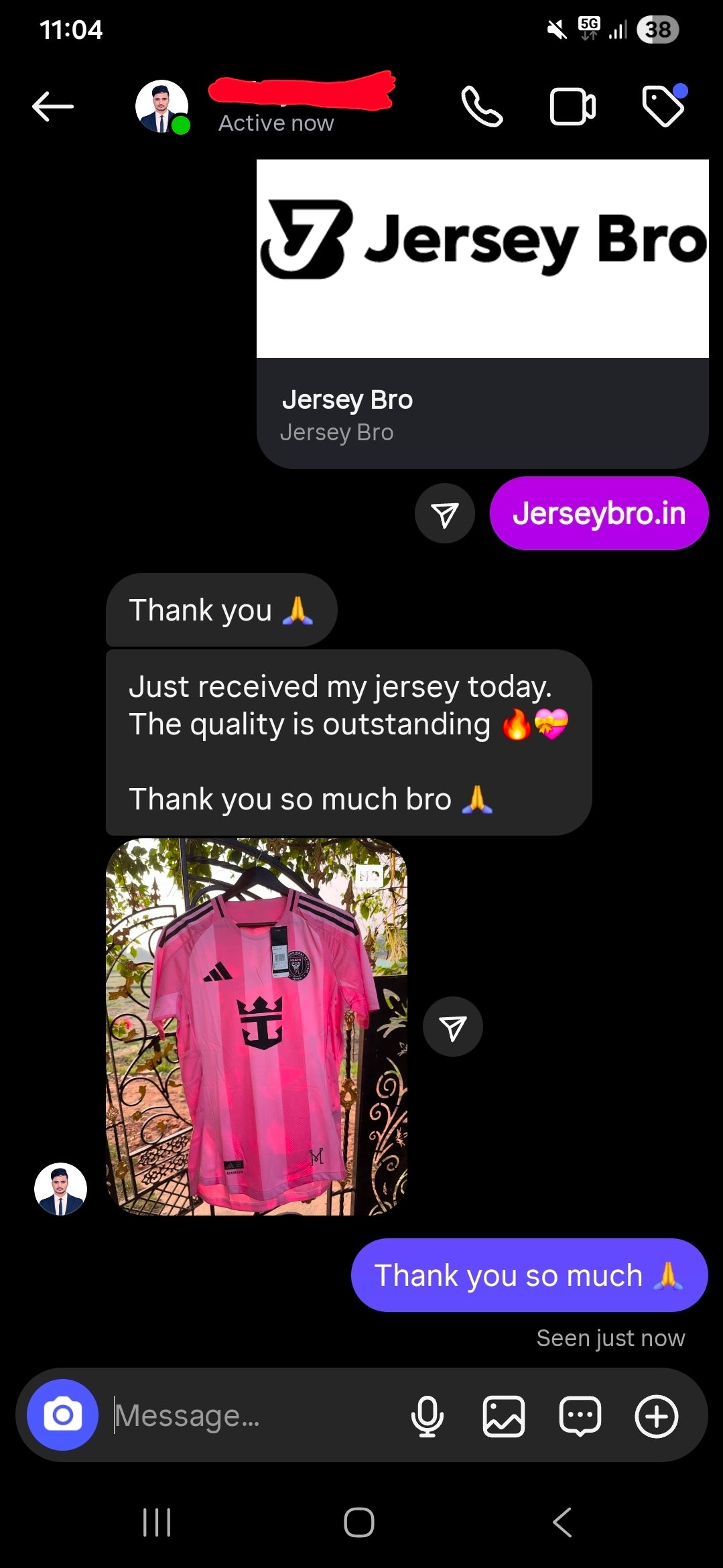Tap the Message text field
The width and height of the screenshot is (723, 1568).
pyautogui.click(x=255, y=1416)
